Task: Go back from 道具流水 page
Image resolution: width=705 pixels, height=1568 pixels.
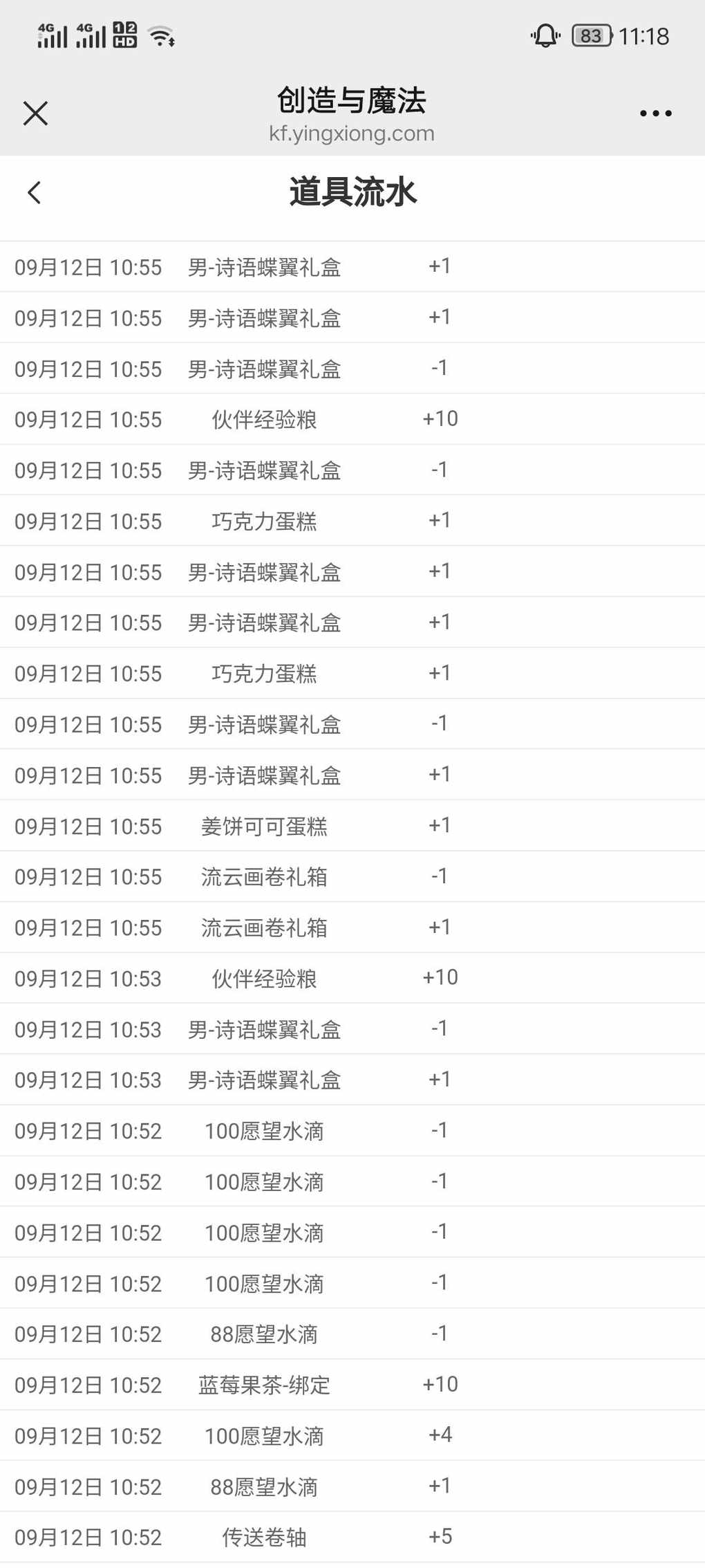Action: (x=35, y=193)
